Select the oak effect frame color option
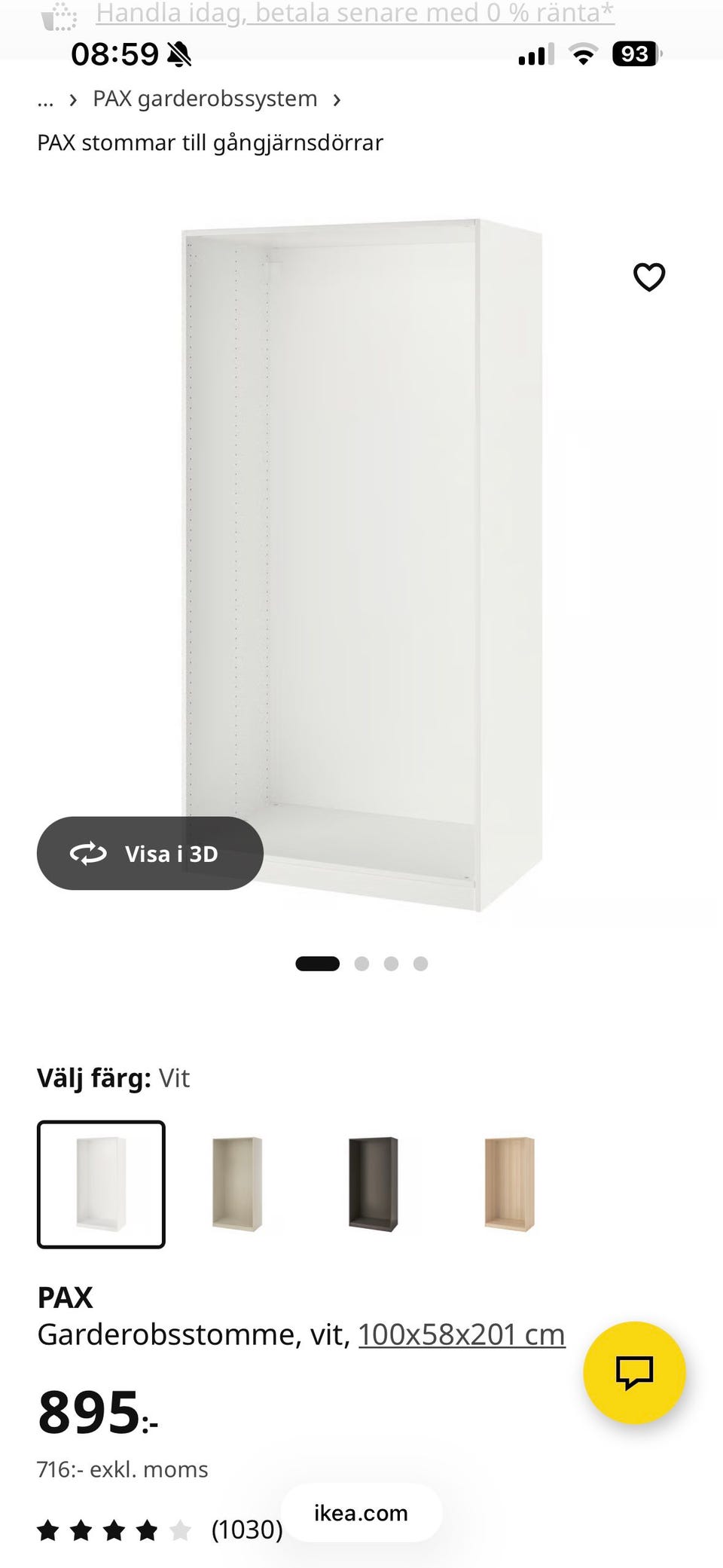The width and height of the screenshot is (723, 1568). [508, 1184]
